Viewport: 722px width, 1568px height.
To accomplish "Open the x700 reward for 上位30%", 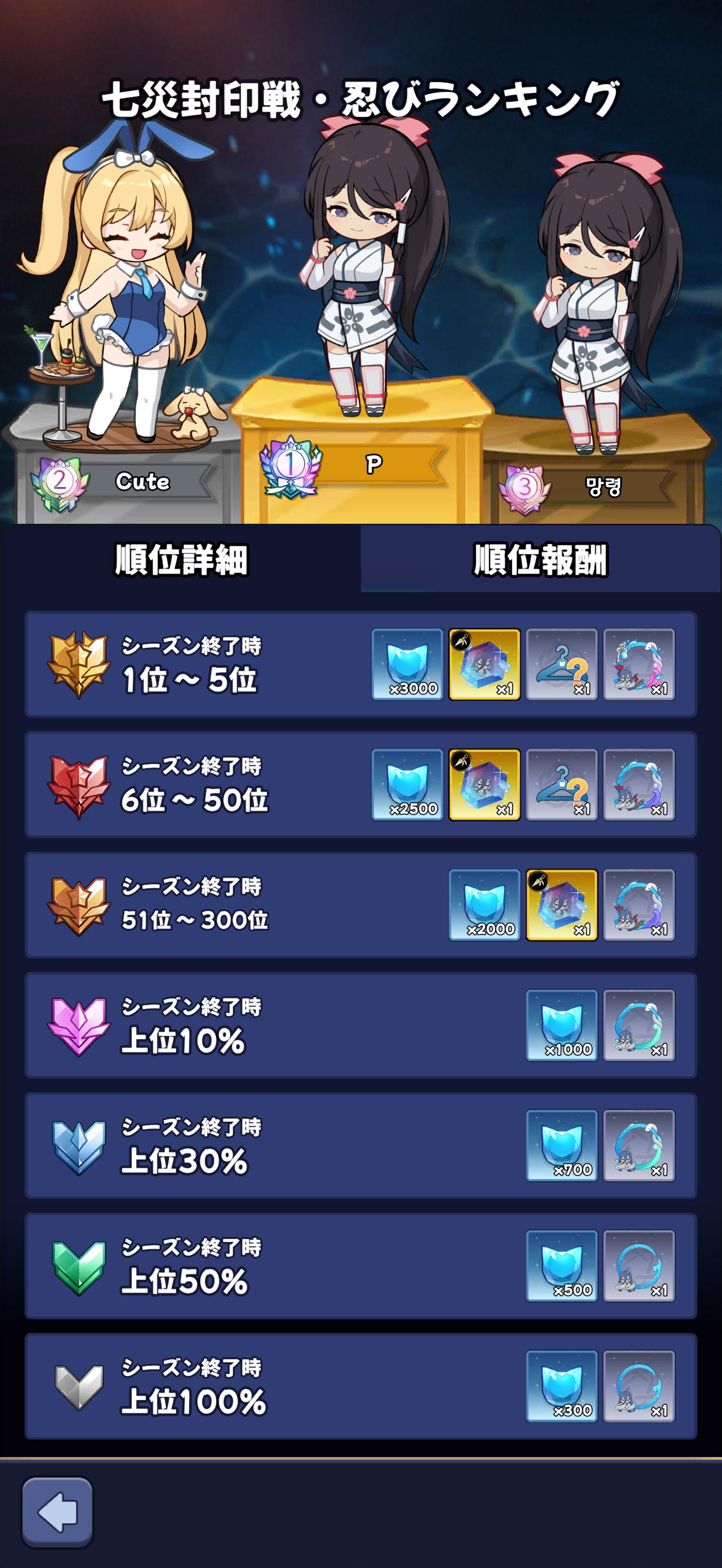I will pyautogui.click(x=561, y=1145).
